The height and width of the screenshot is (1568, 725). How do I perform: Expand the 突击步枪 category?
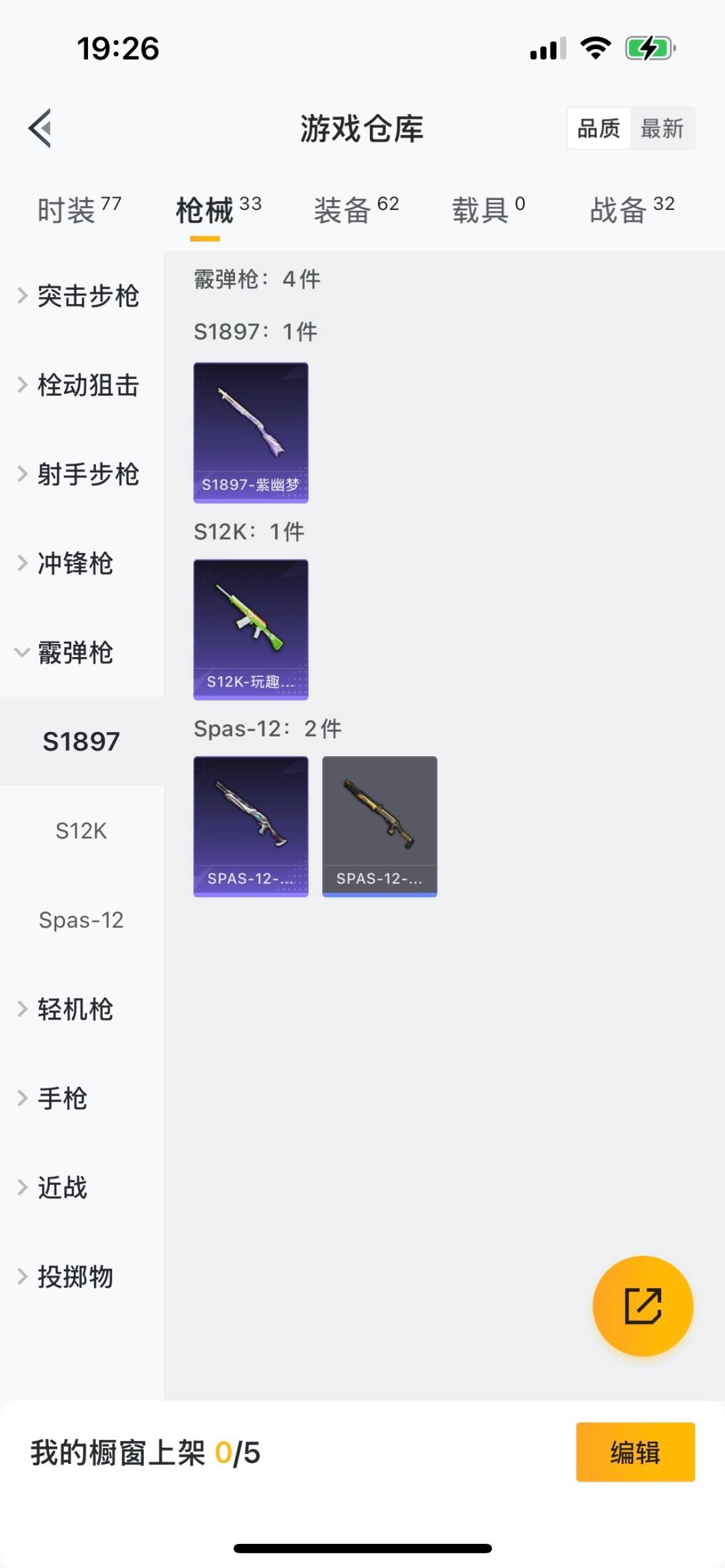coord(81,296)
